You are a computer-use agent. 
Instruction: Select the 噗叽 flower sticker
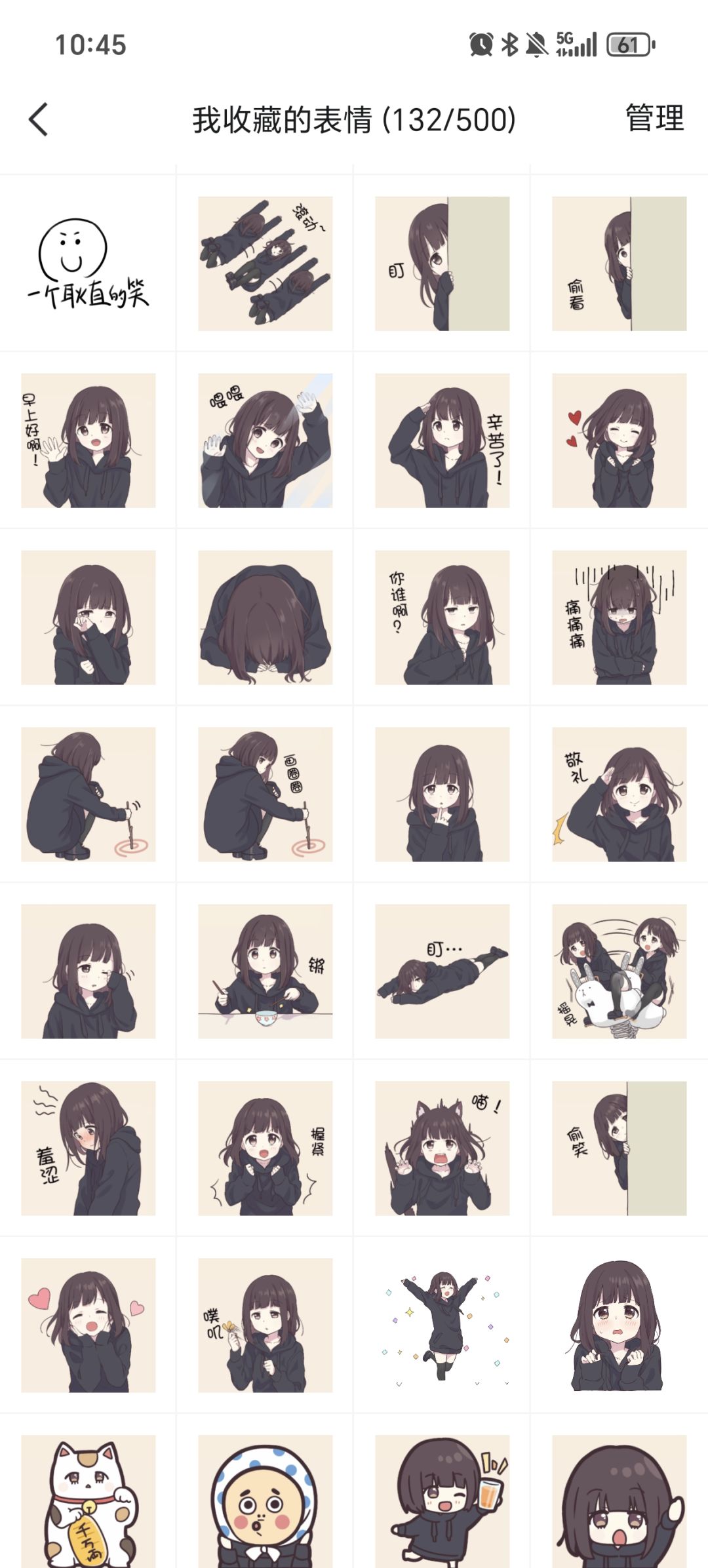[265, 1325]
